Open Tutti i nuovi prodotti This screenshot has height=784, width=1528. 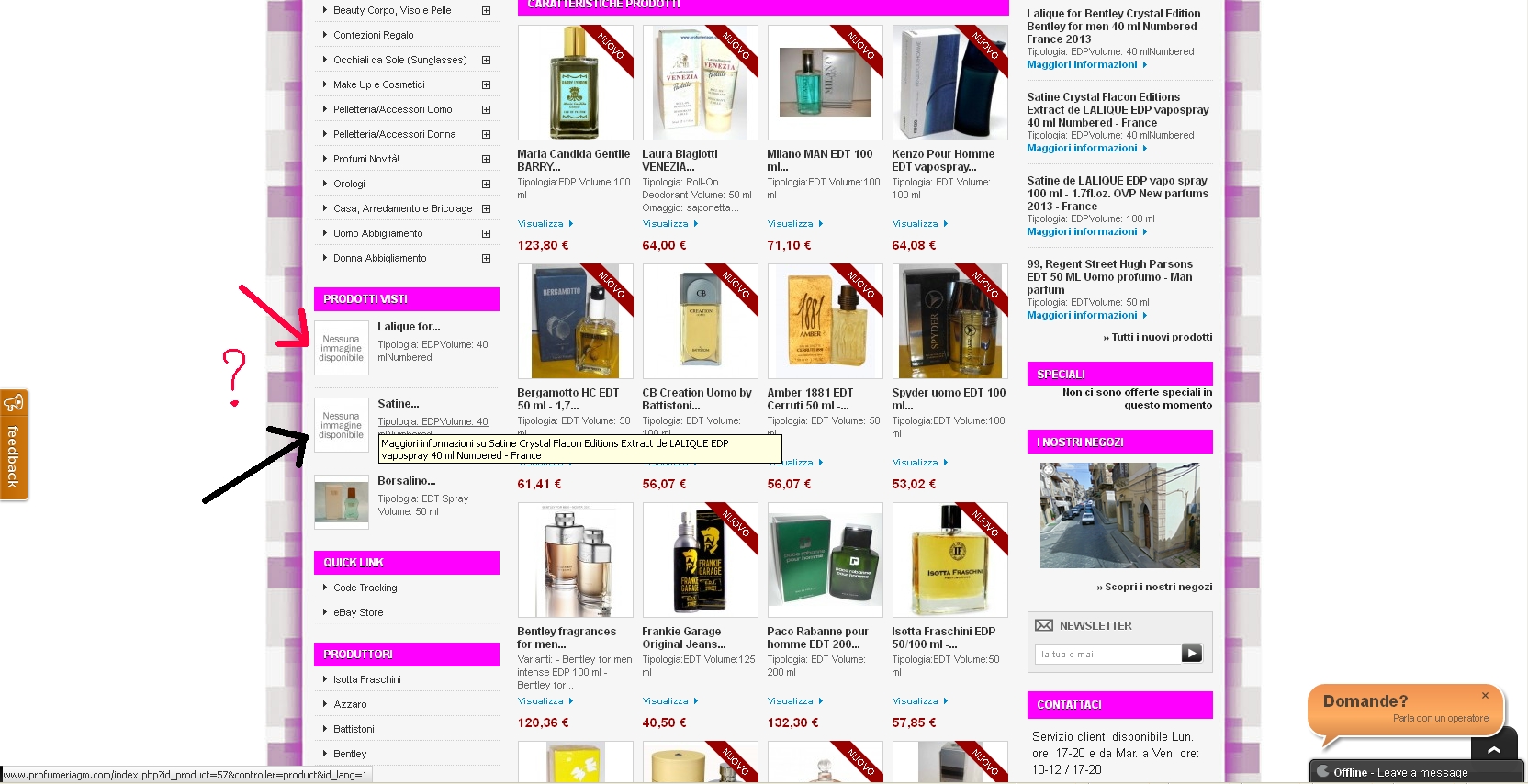1157,337
